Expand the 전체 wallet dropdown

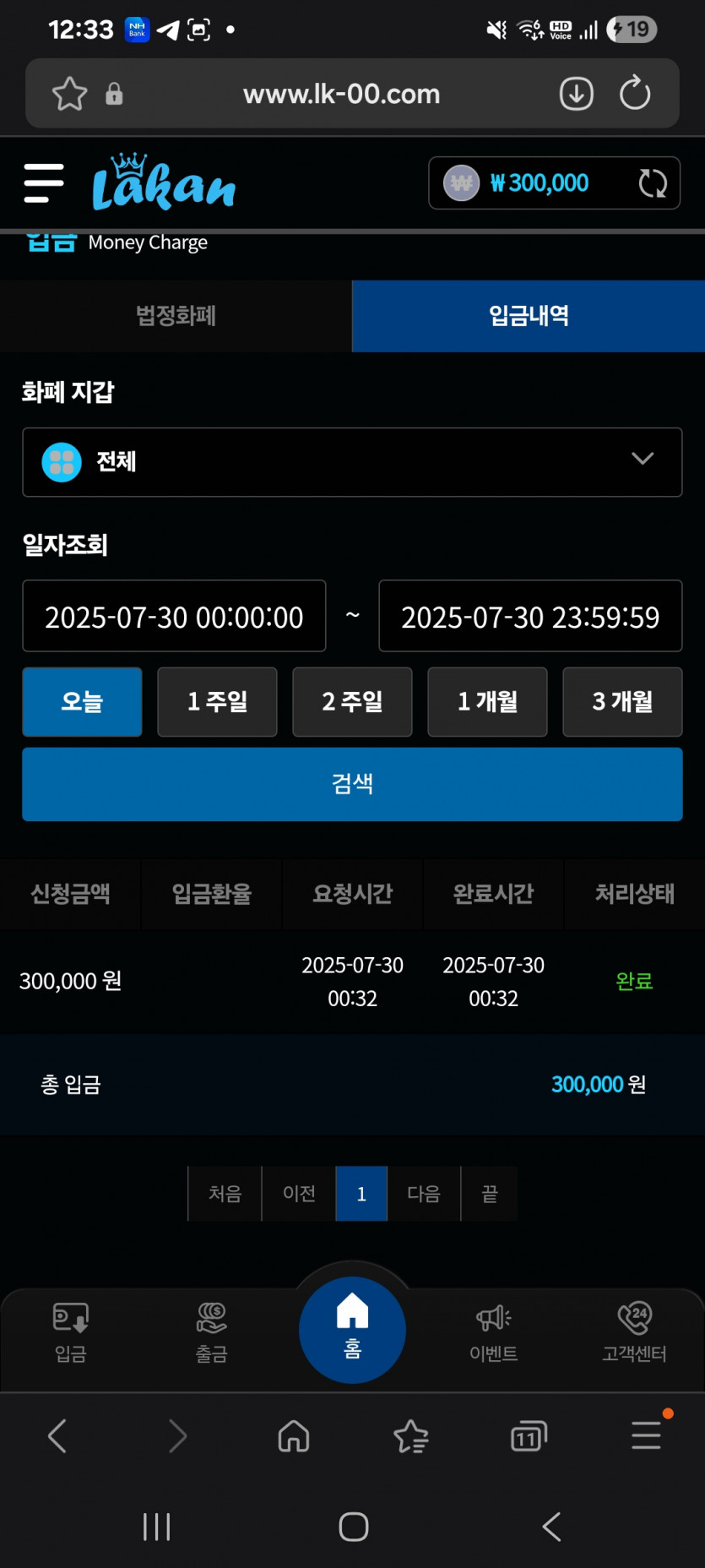tap(352, 462)
